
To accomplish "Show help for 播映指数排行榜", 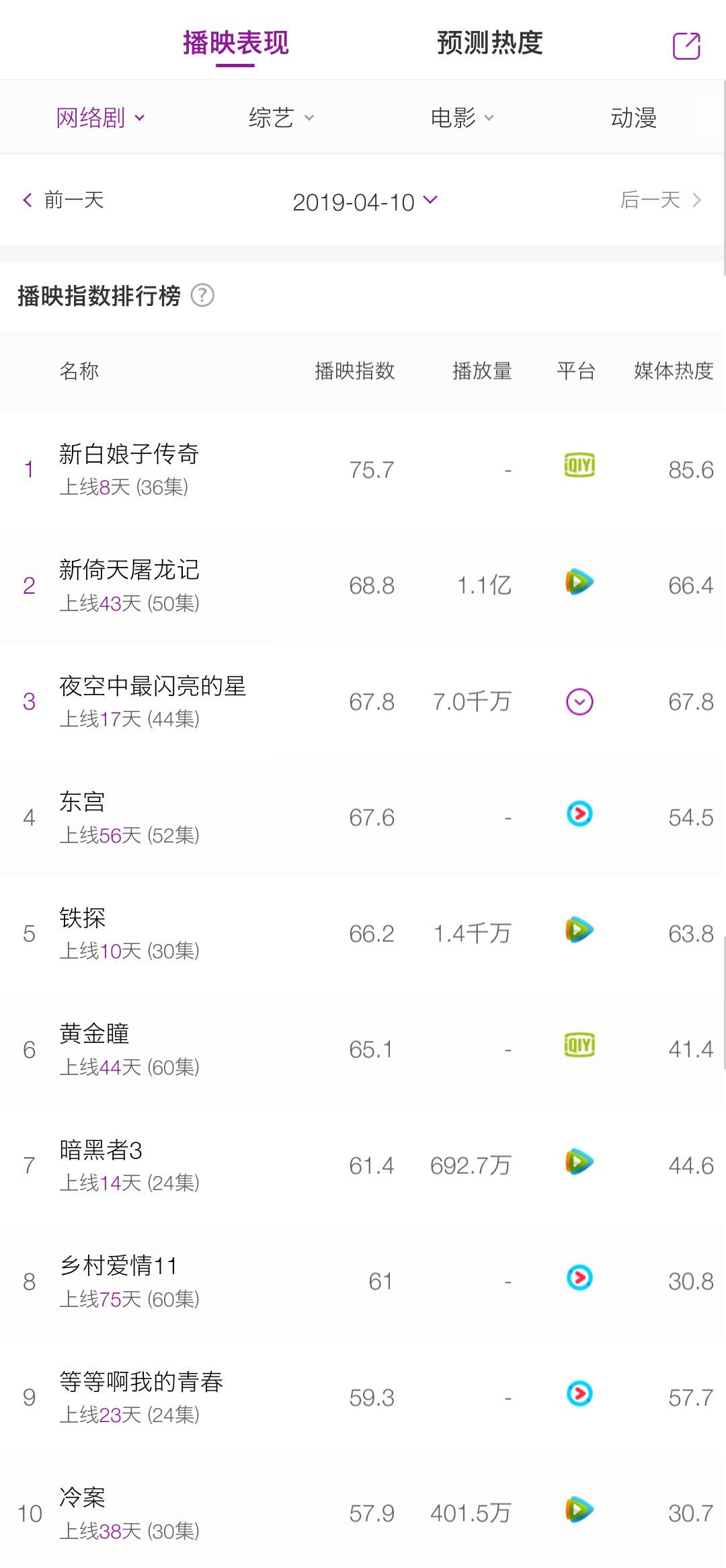I will (202, 295).
